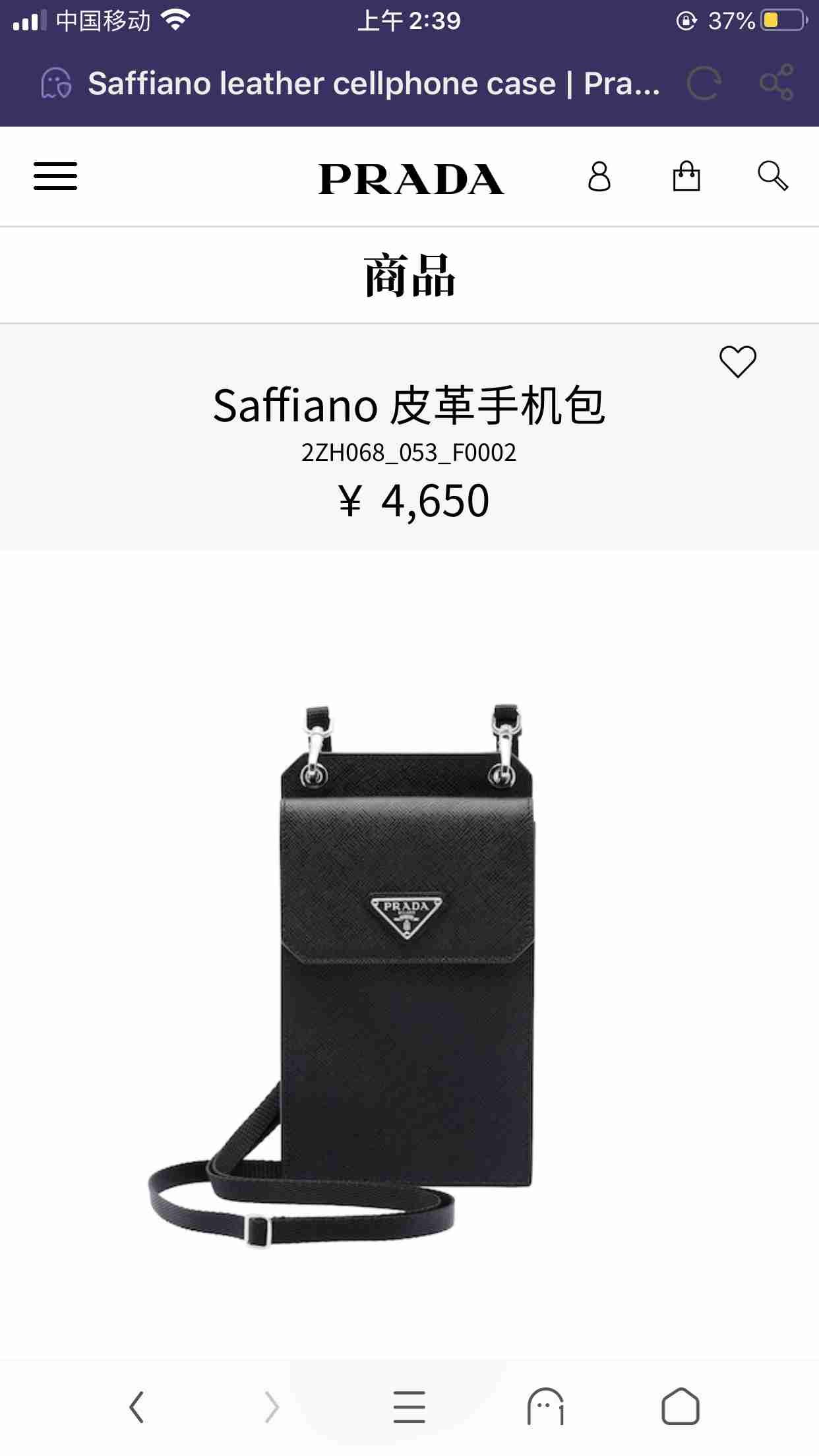Open the account profile icon
The width and height of the screenshot is (819, 1456).
point(599,176)
